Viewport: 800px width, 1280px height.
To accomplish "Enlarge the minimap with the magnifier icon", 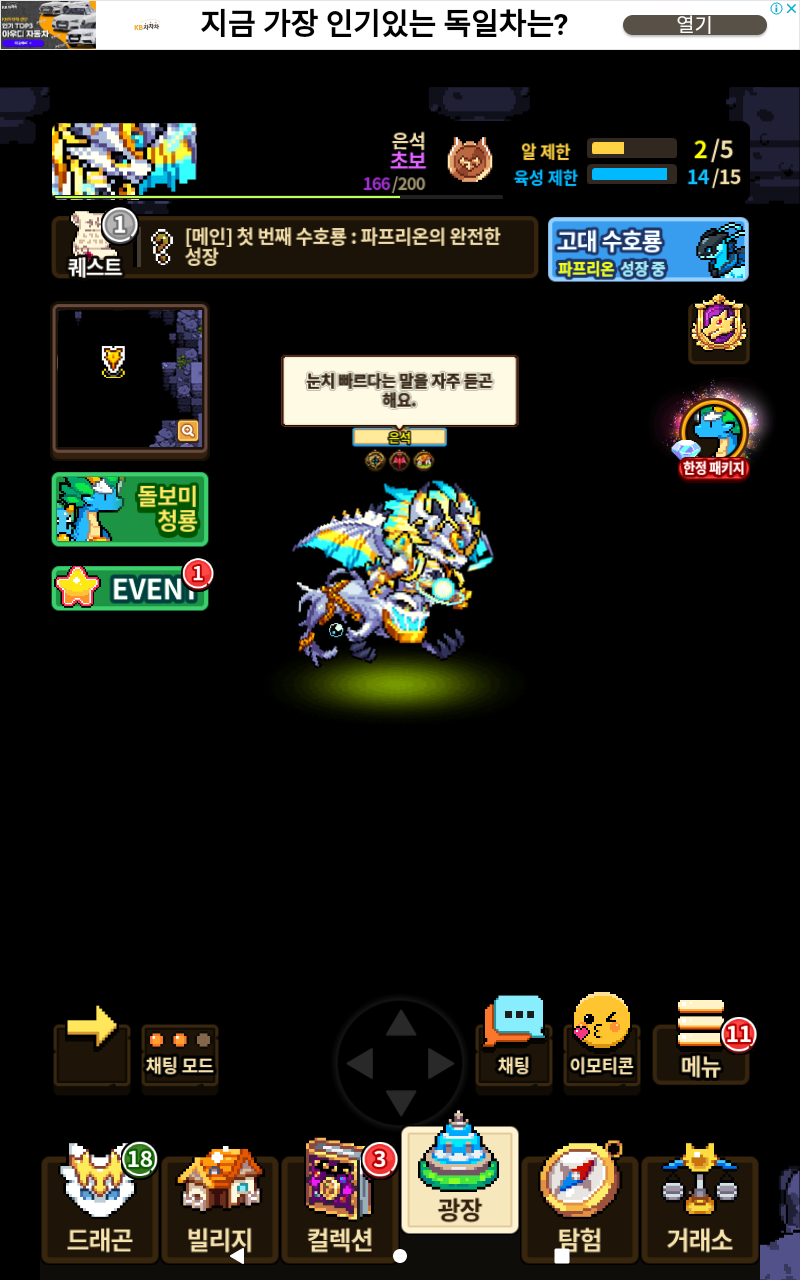I will (188, 431).
